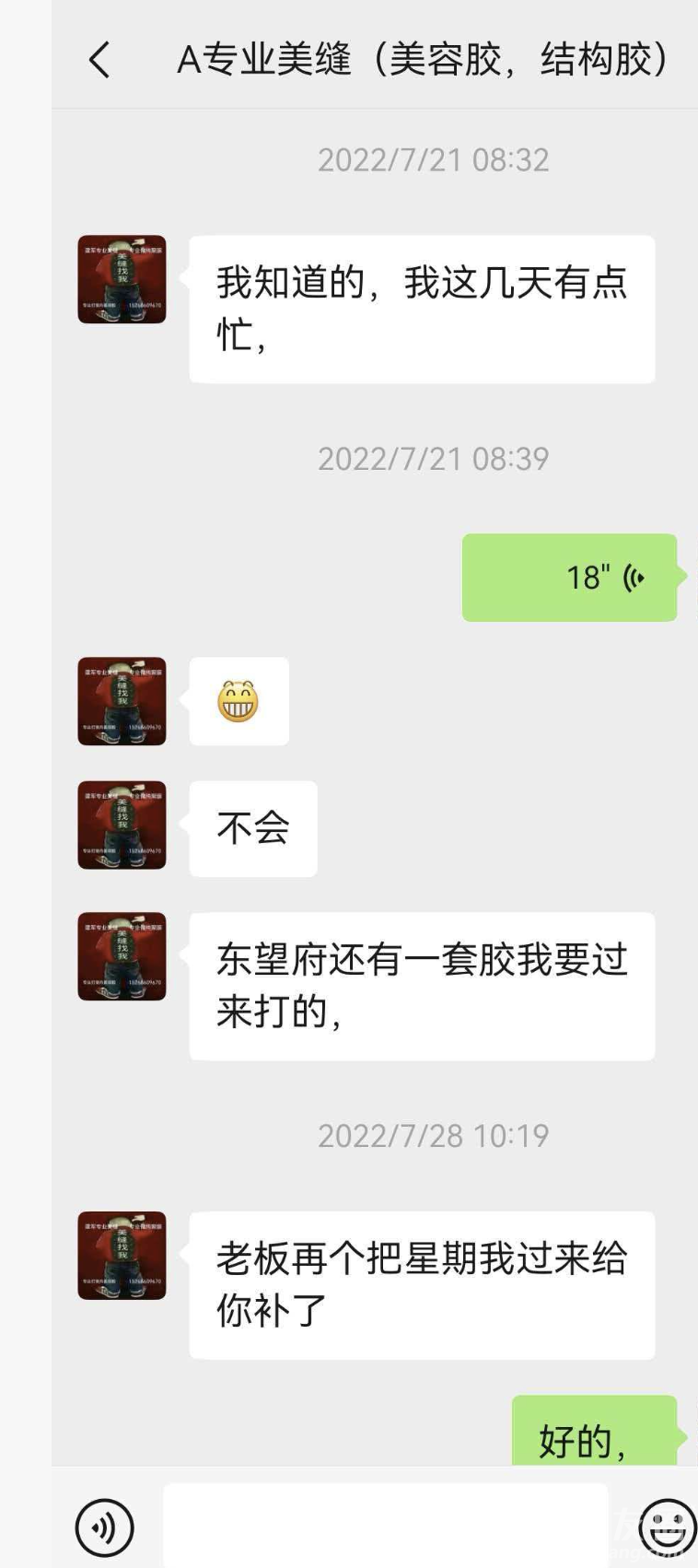Tap the contact's avatar beside "不会" message
This screenshot has height=1568, width=698.
click(122, 825)
